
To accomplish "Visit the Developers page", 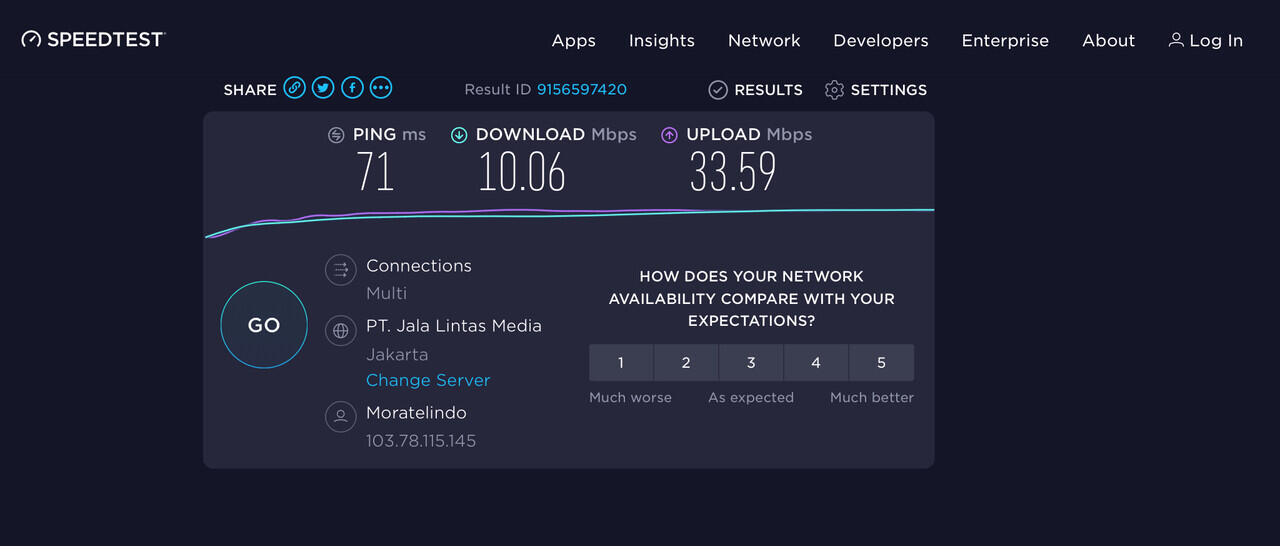I will tap(881, 41).
